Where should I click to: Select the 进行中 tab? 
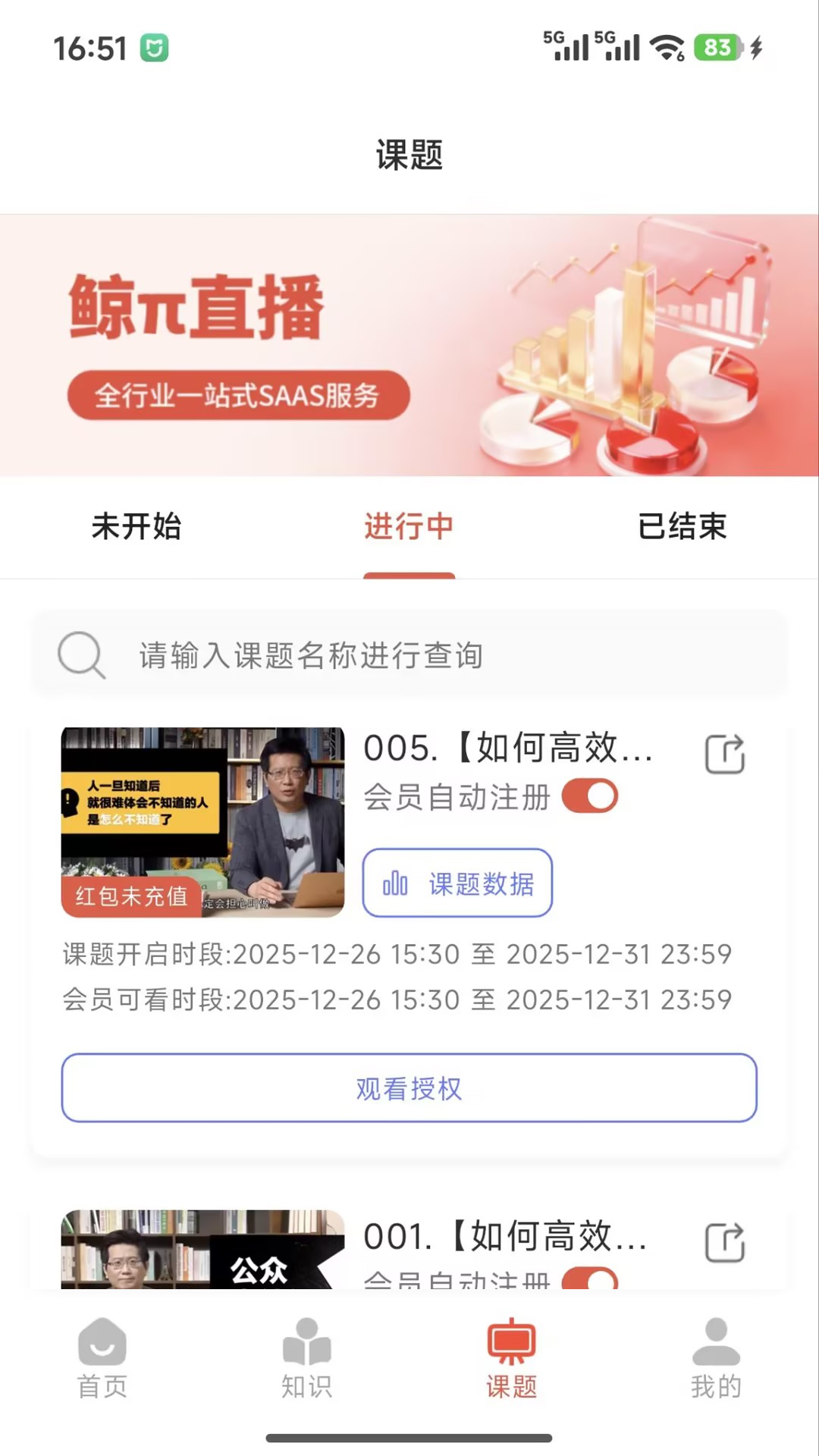pyautogui.click(x=409, y=528)
